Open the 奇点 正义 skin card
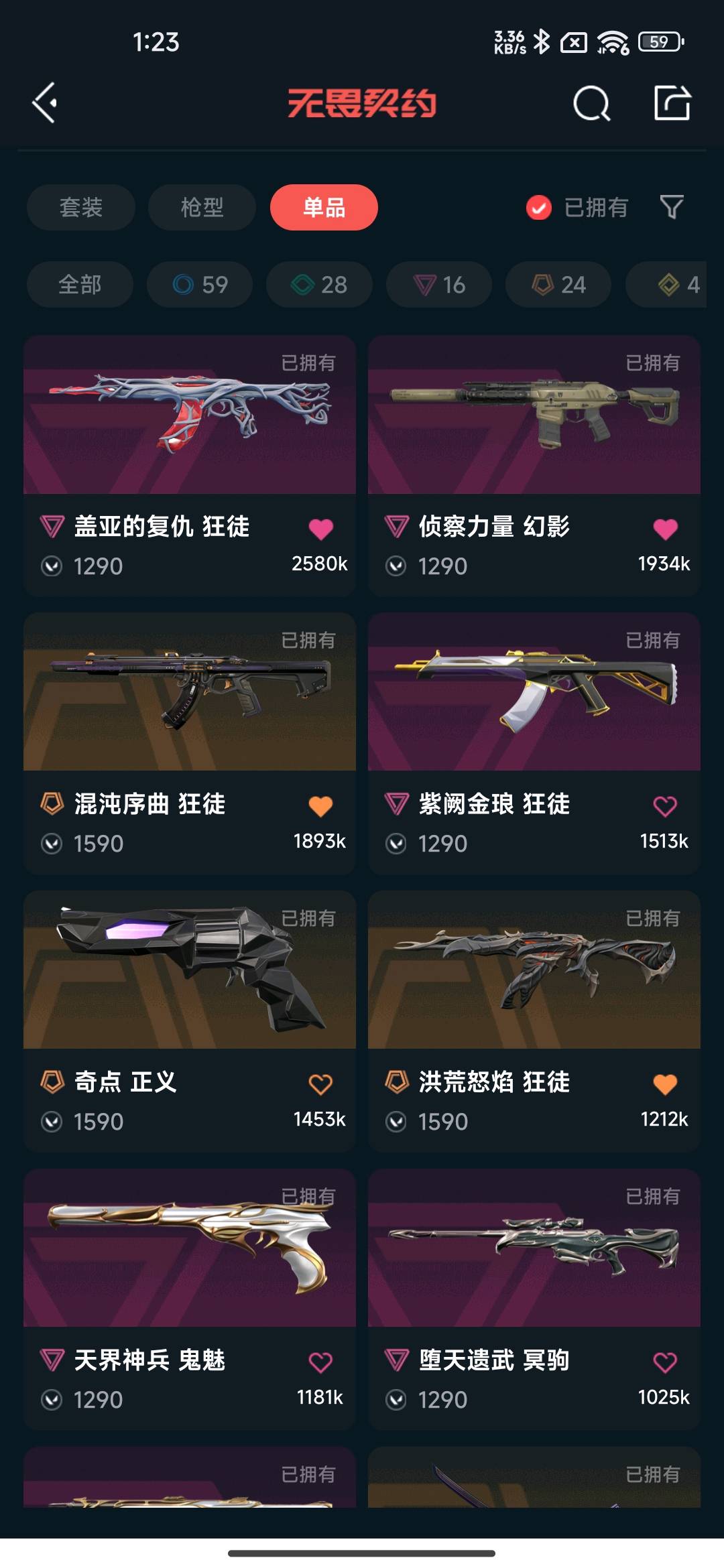The image size is (724, 1568). pos(190,970)
